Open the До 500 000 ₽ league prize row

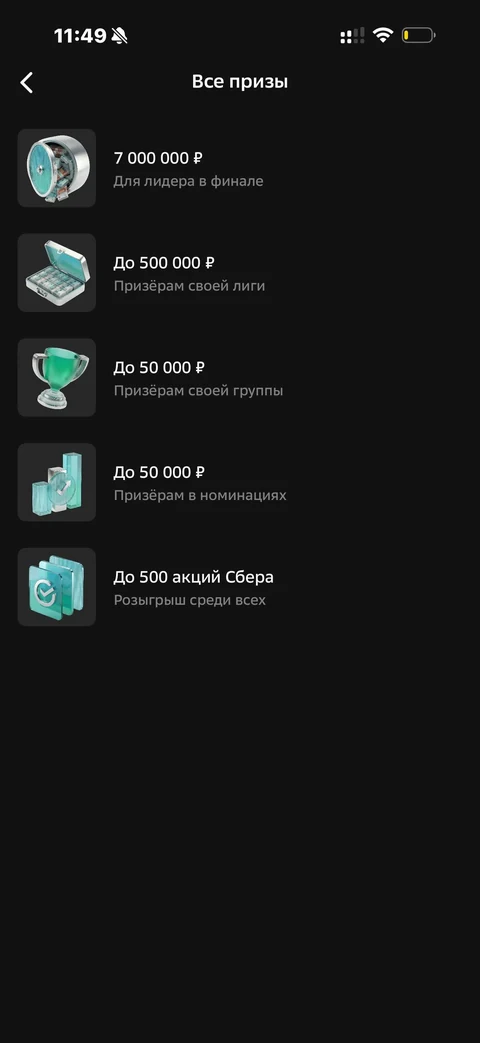click(240, 273)
